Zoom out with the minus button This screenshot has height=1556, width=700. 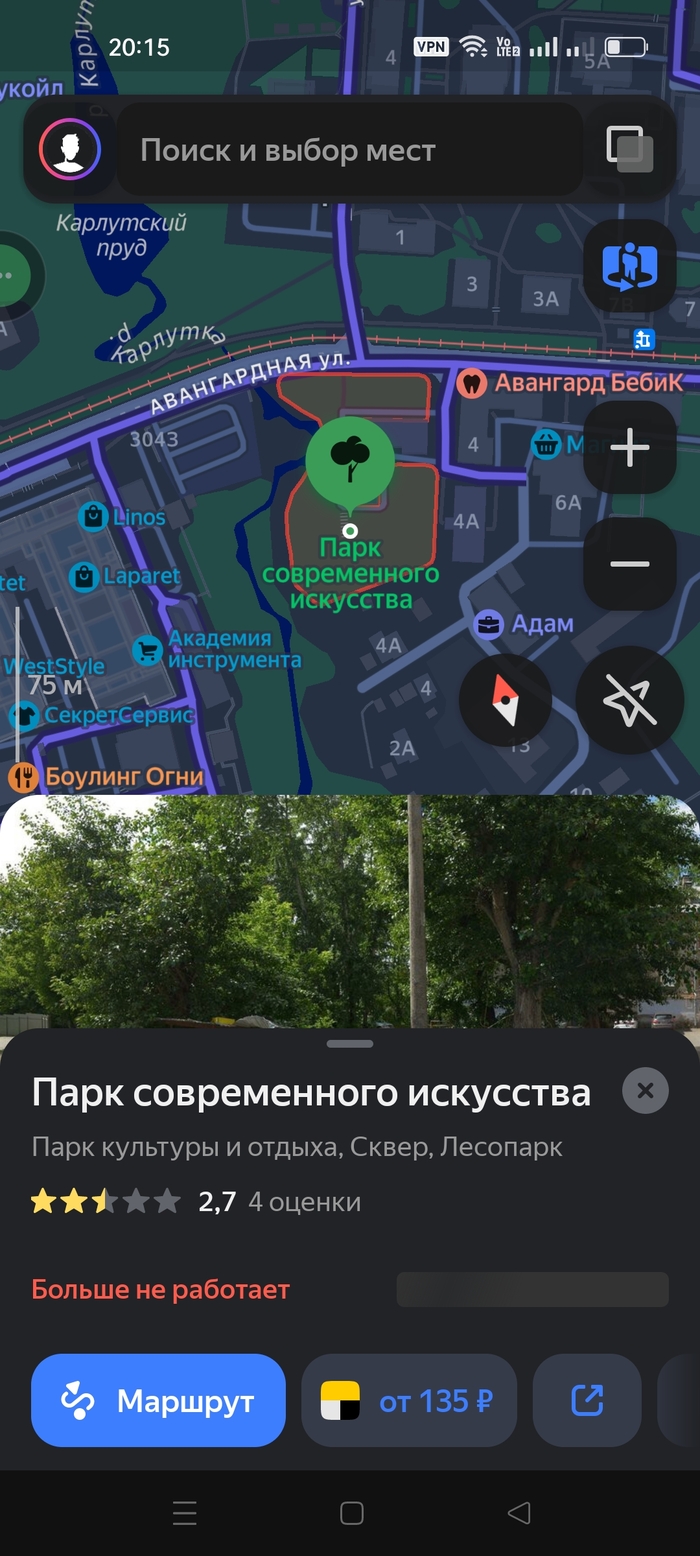pos(630,564)
